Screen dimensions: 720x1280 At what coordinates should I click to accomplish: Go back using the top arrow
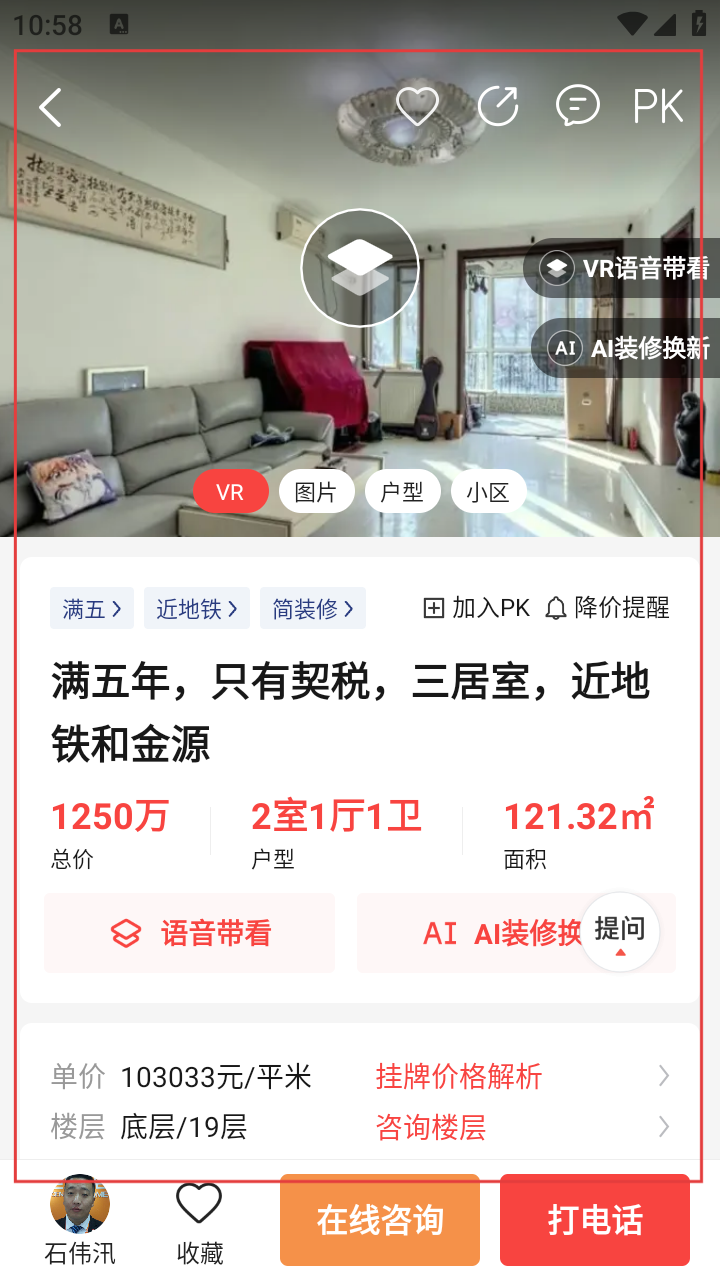pos(51,108)
